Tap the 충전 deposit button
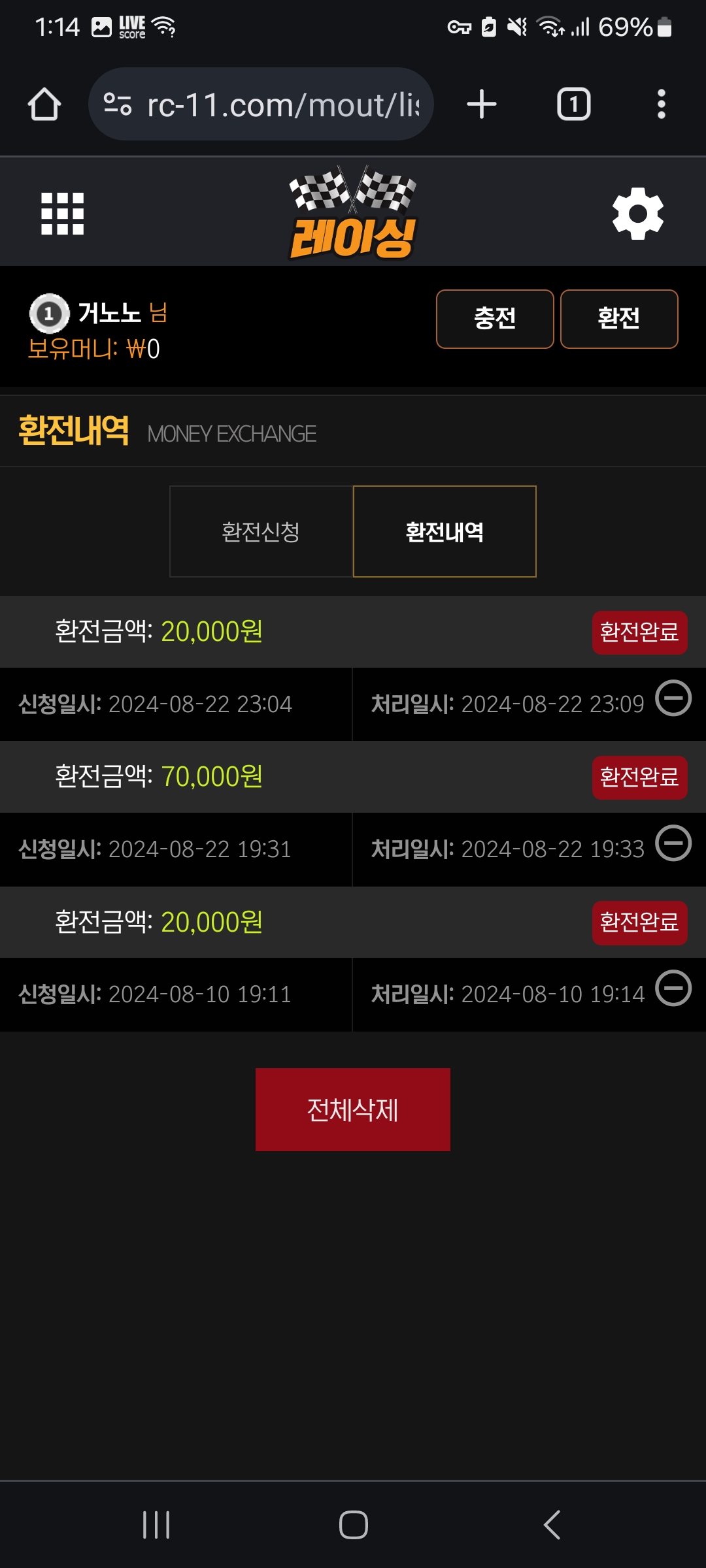This screenshot has width=706, height=1568. pos(495,319)
